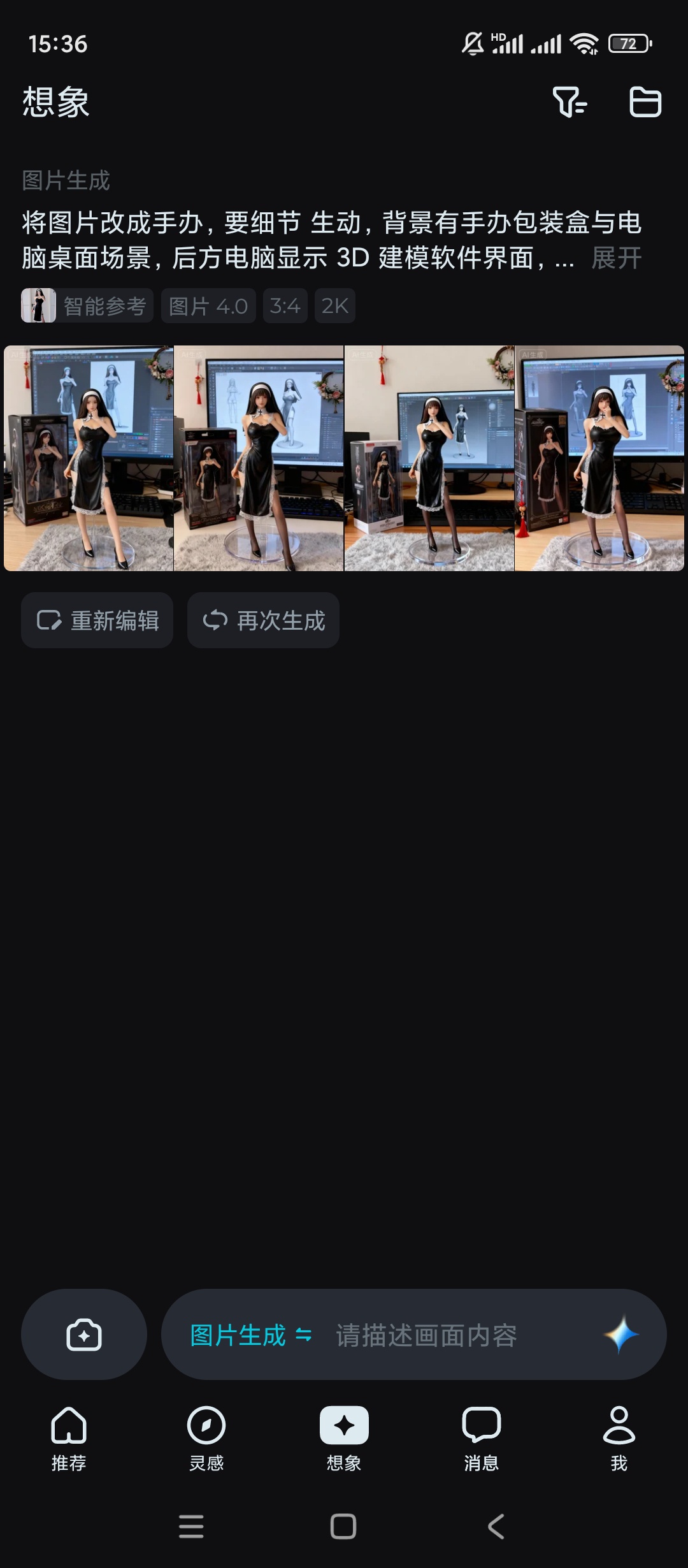Focus the 请描述画面内容 prompt field
Screen dimensions: 688x1568
(x=446, y=1335)
